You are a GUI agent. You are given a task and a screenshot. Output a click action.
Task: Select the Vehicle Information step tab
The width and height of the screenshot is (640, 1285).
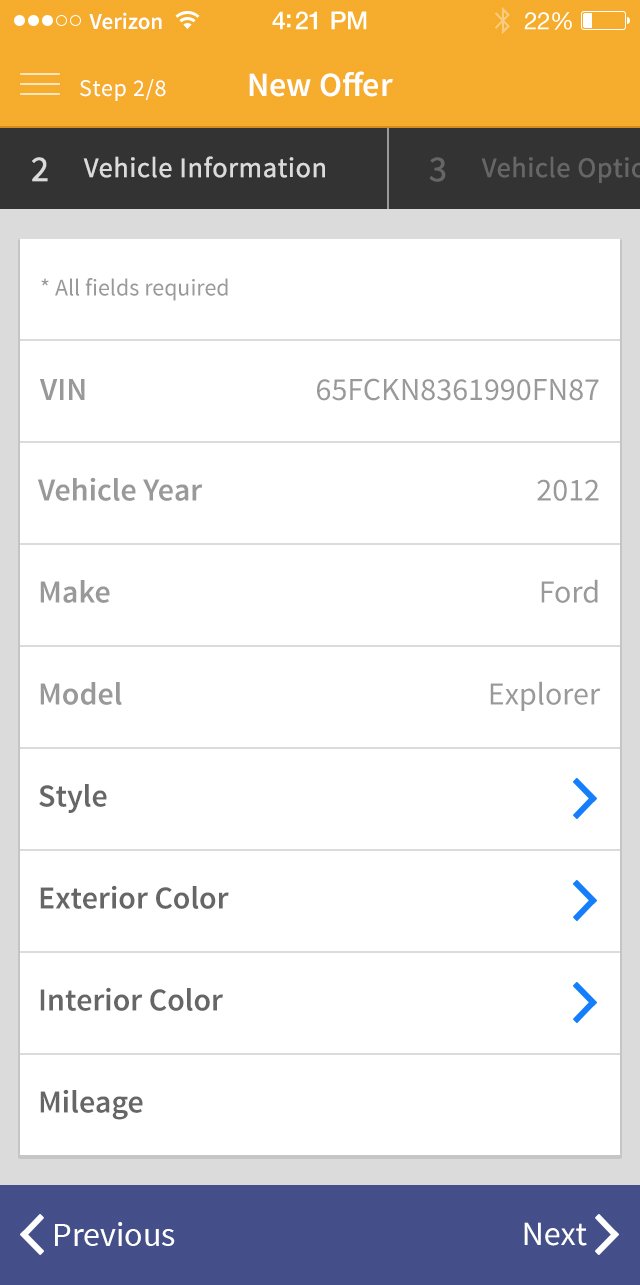(194, 169)
